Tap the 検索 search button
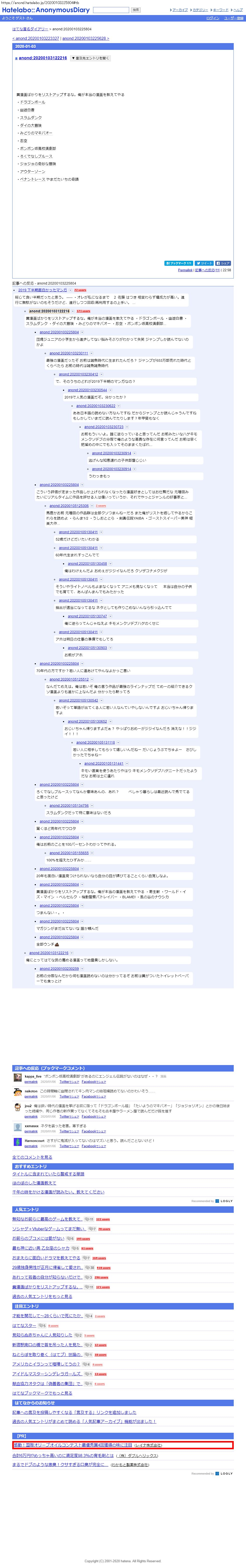Screen dimensions: 246x1568 click(136, 10)
